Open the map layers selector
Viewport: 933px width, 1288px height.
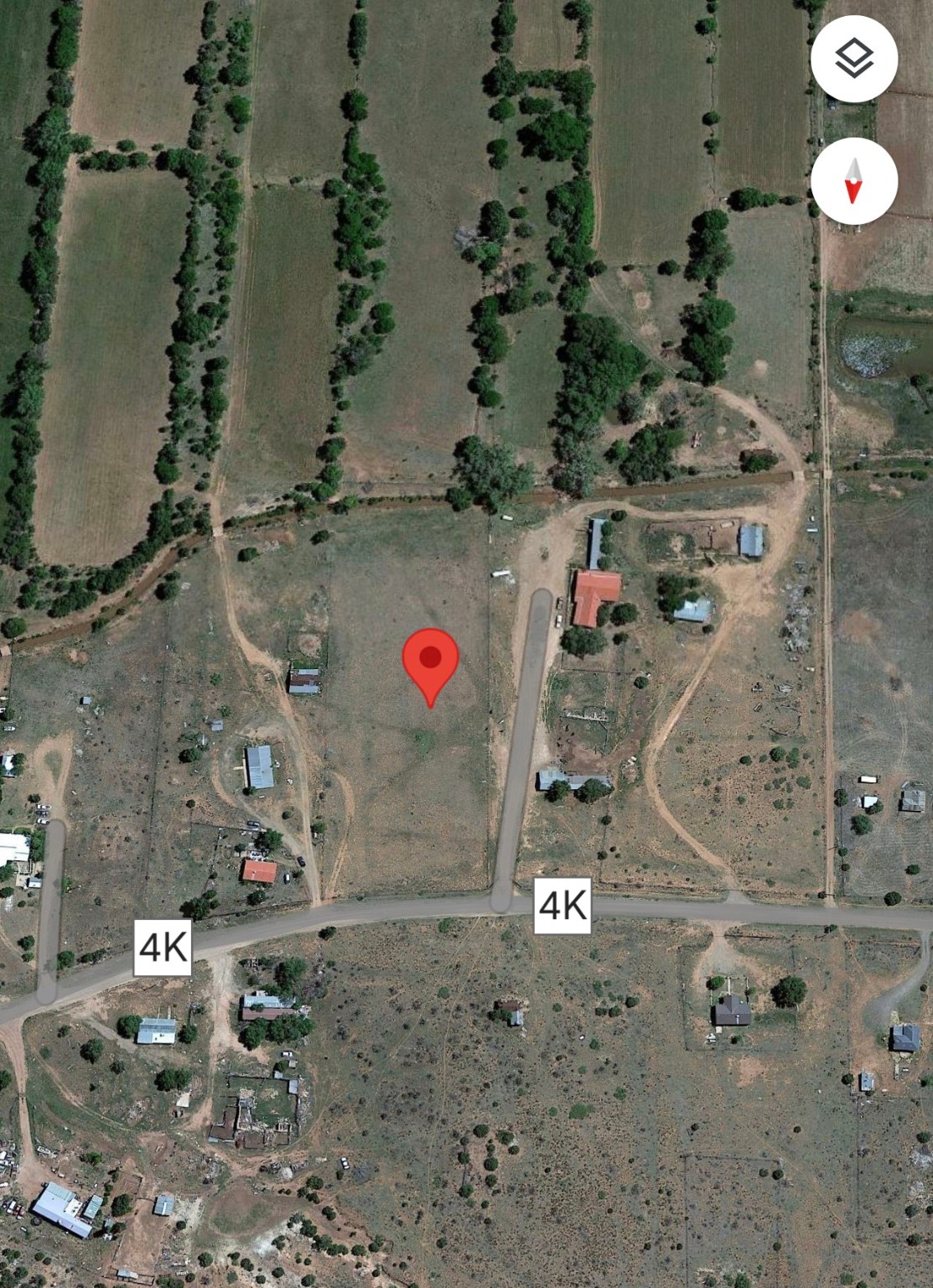tap(854, 60)
